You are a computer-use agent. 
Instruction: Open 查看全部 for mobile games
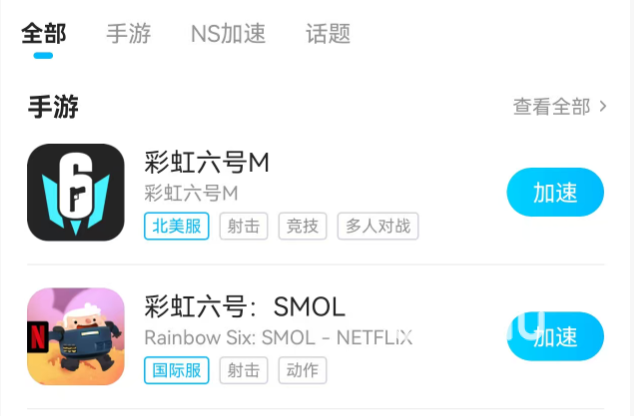click(560, 106)
